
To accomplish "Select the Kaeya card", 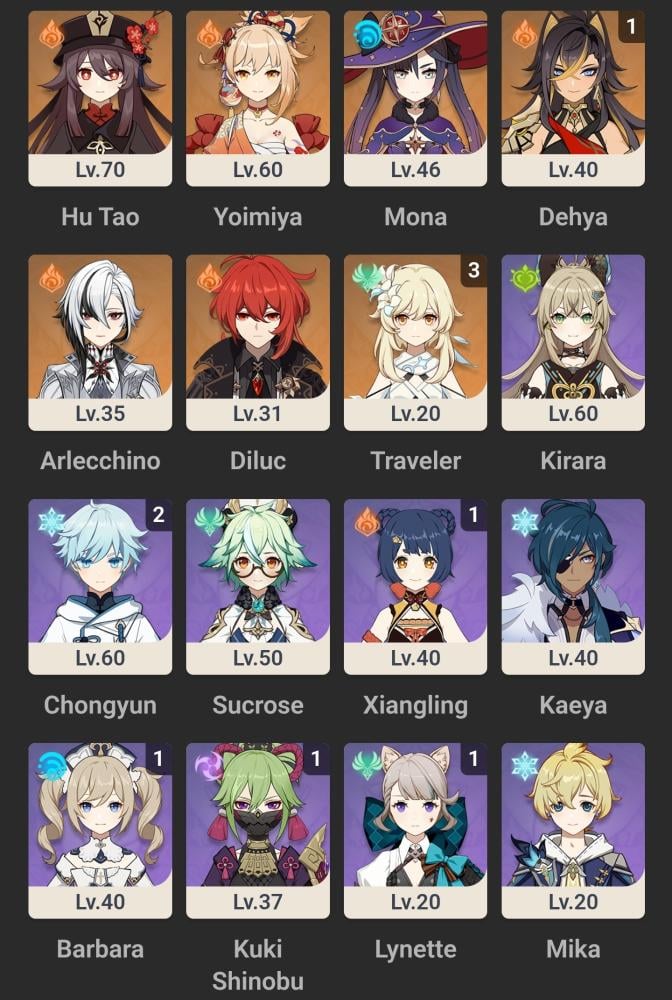I will click(x=573, y=587).
